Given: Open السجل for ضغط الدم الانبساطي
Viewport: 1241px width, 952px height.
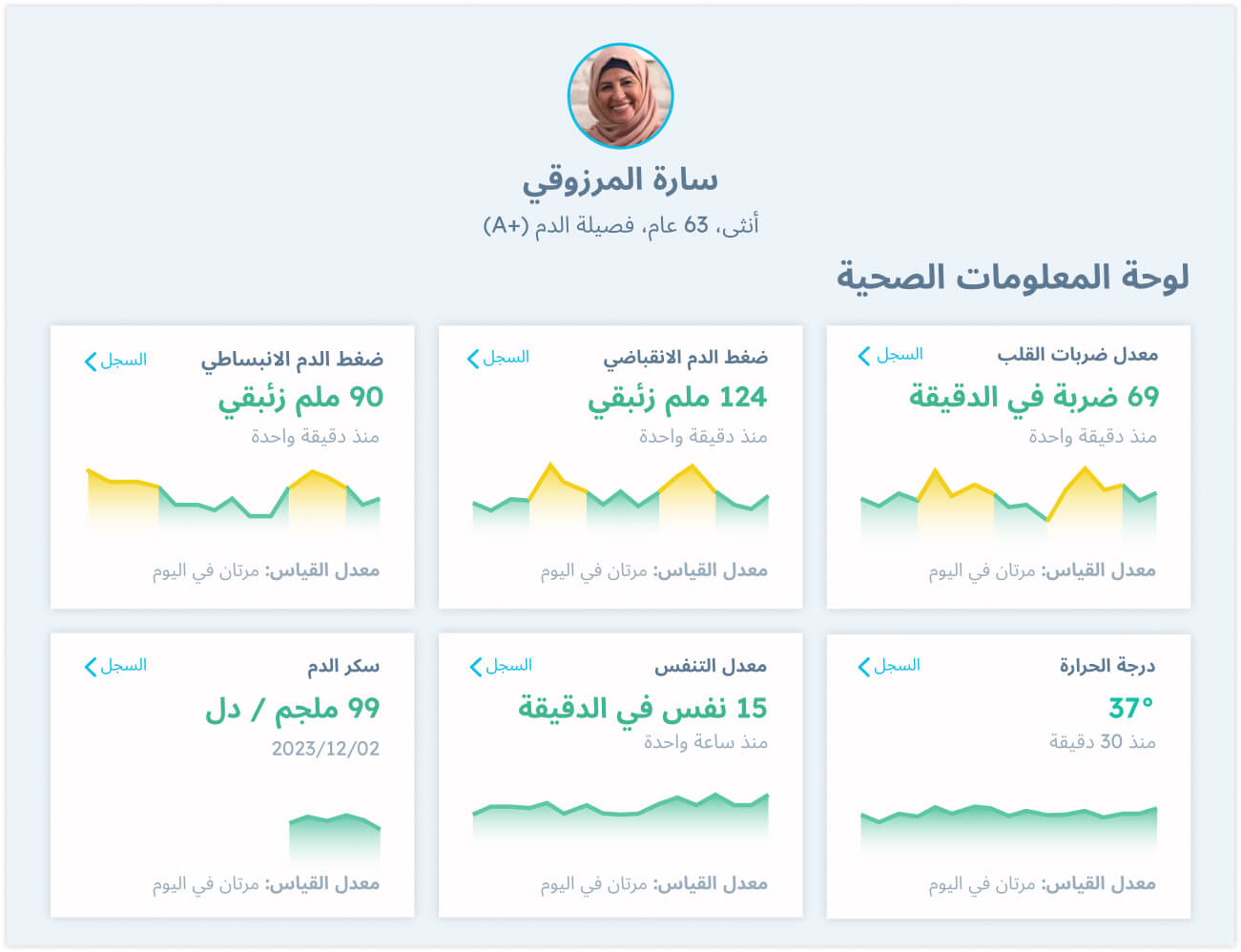Looking at the screenshot, I should (116, 361).
